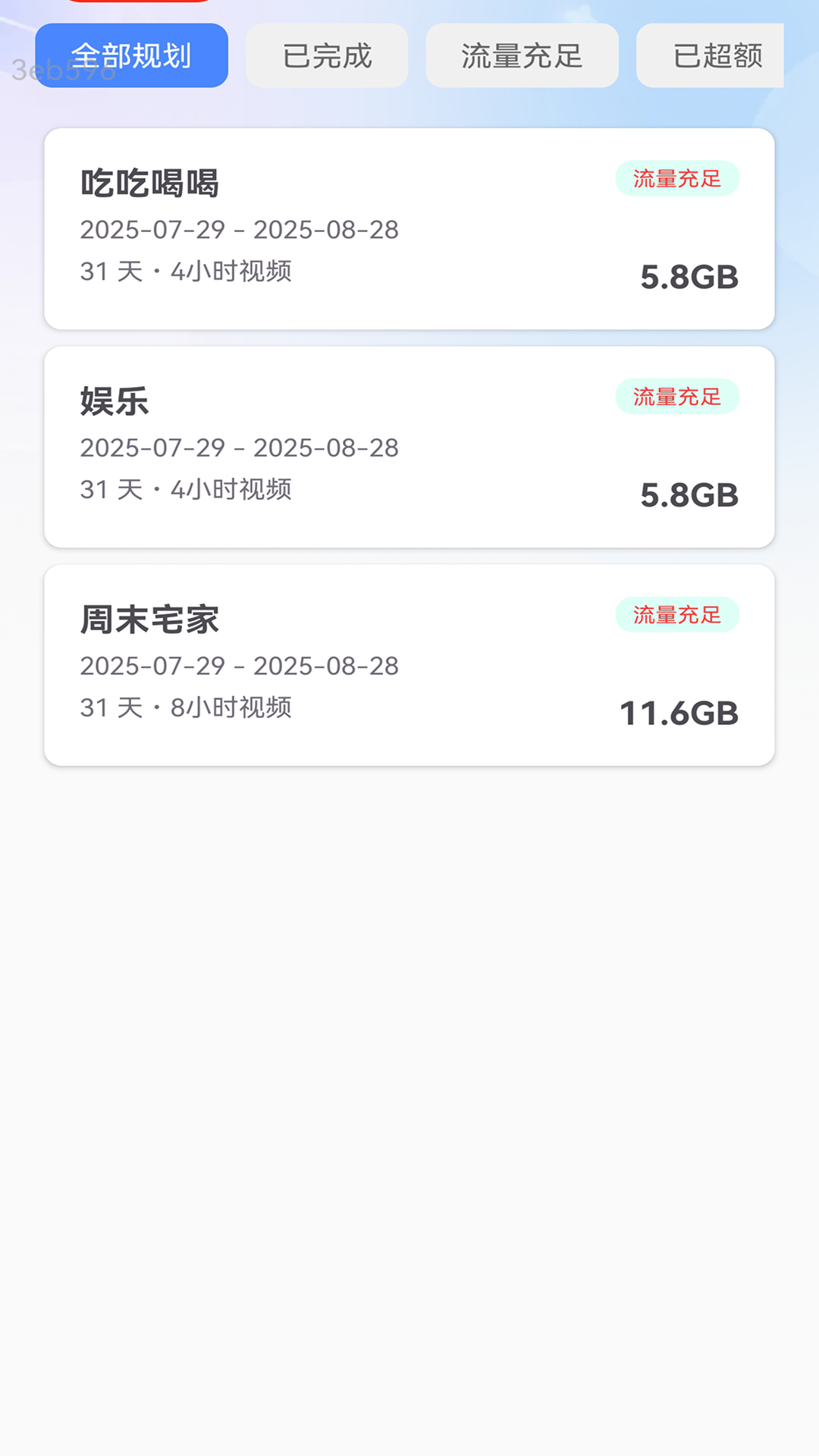The image size is (819, 1456).
Task: Click the 周末宅家 plan title
Action: coord(149,620)
